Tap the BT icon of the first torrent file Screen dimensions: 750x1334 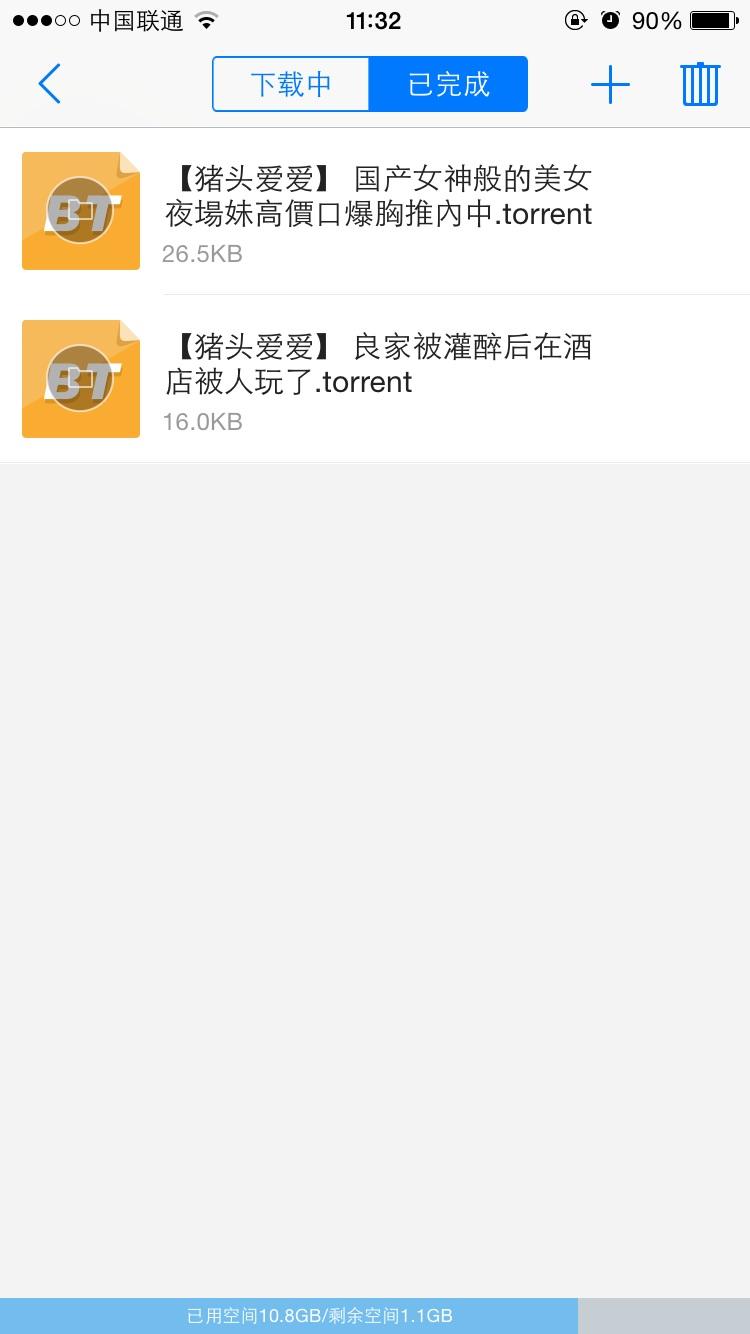click(80, 211)
